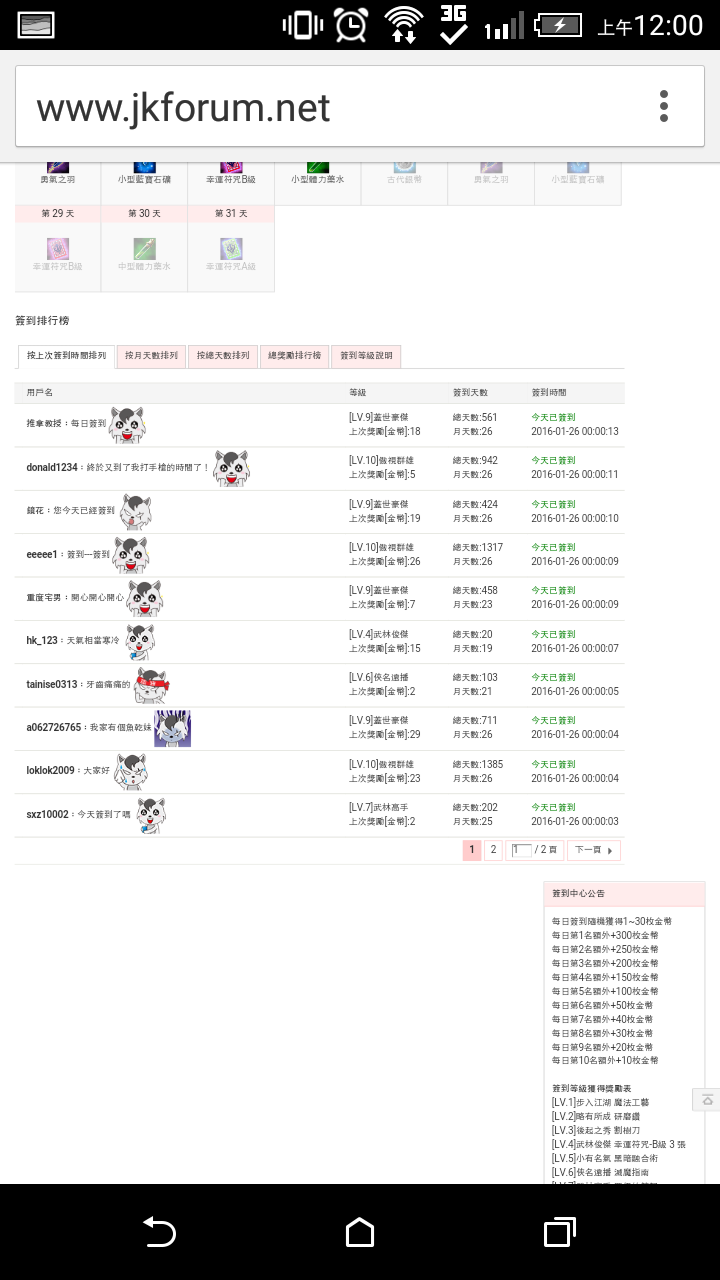The width and height of the screenshot is (720, 1280).
Task: Open the 總獎勵排行榜 tab
Action: [x=294, y=356]
